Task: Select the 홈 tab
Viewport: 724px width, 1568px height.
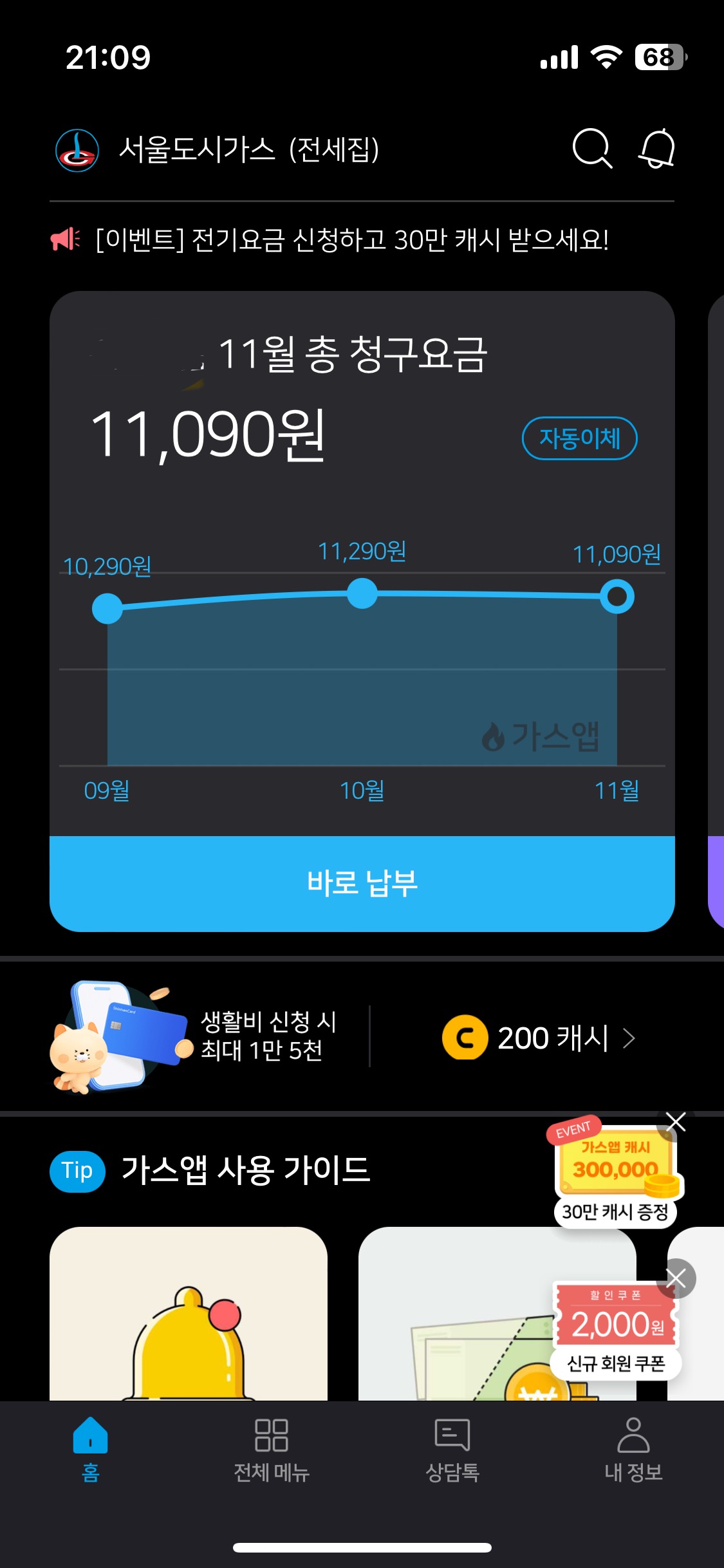Action: [91, 1447]
